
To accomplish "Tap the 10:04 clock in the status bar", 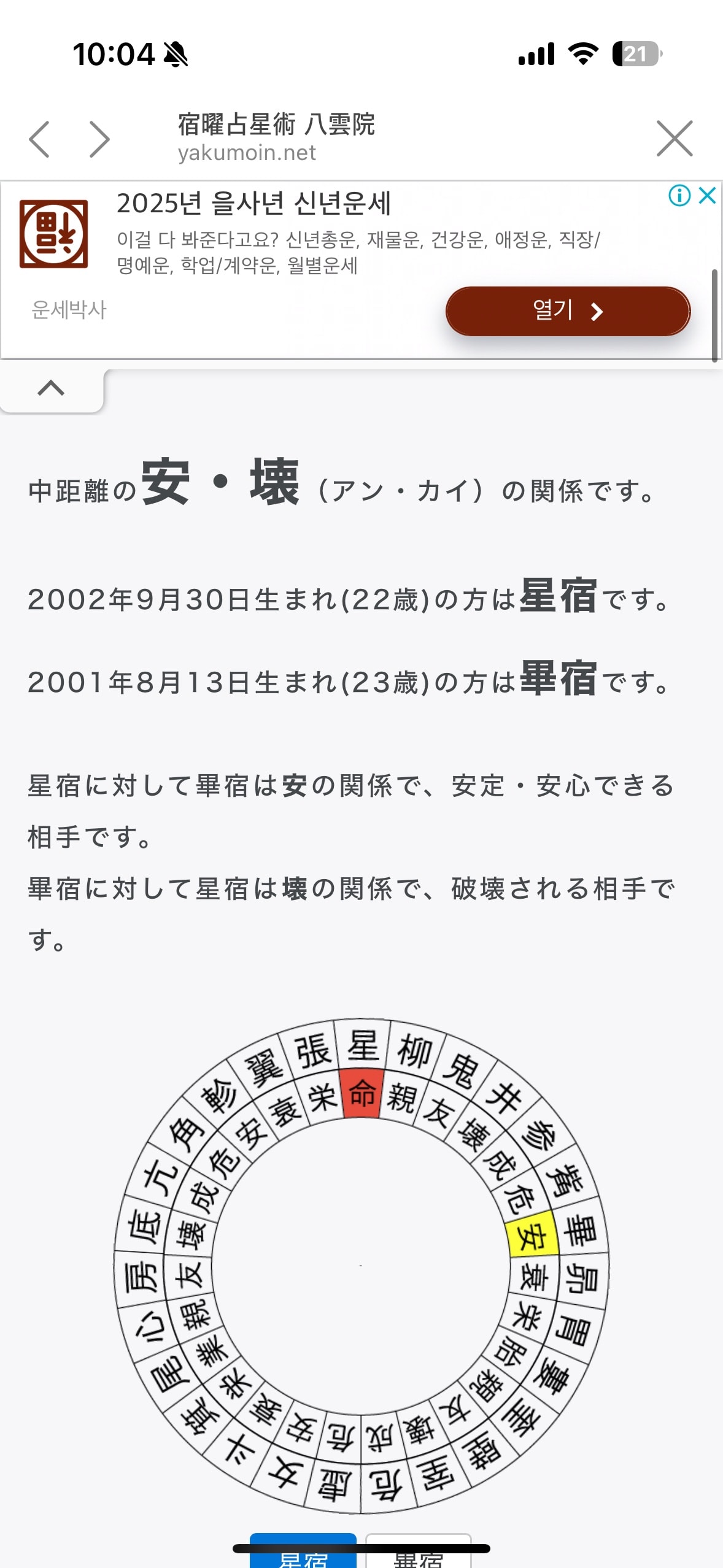I will click(x=115, y=55).
